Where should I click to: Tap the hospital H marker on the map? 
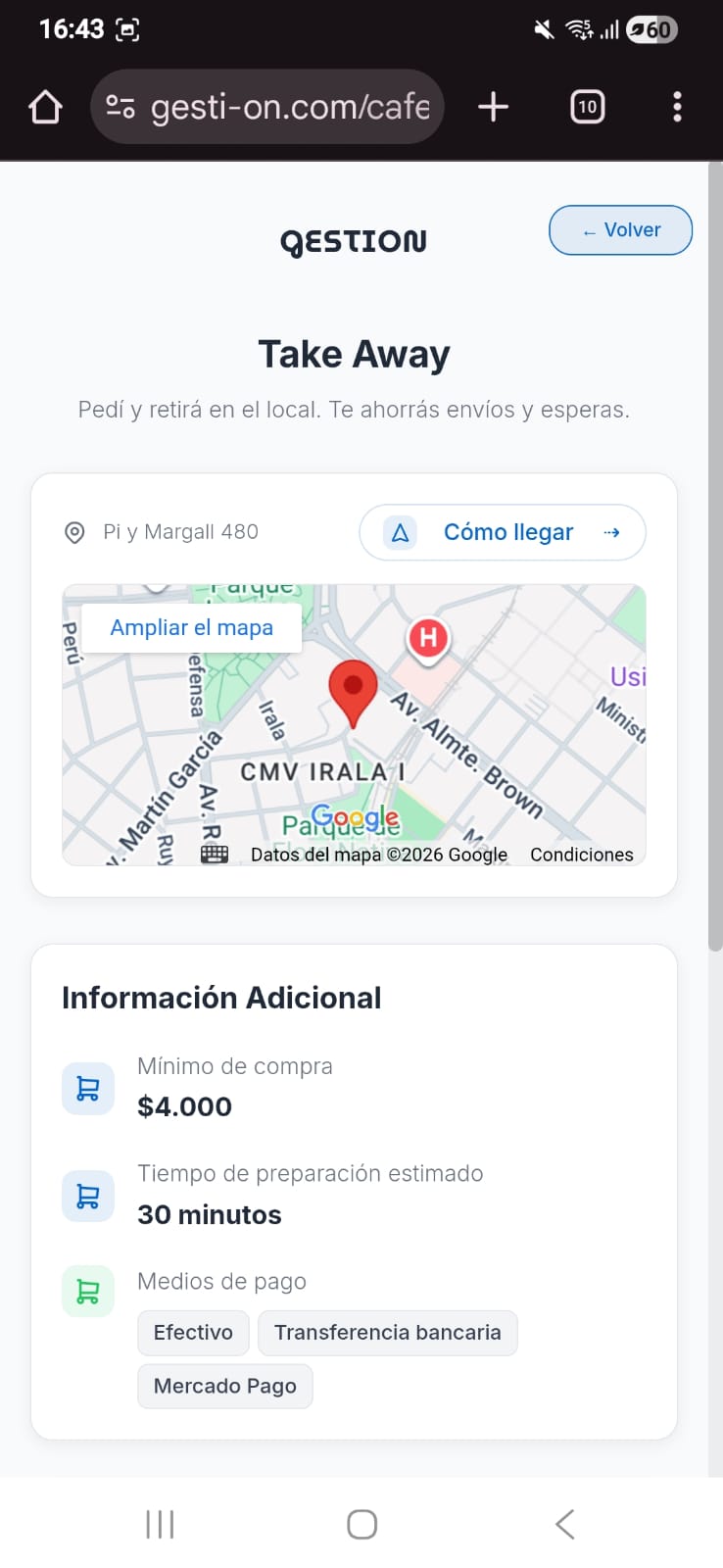click(x=427, y=637)
